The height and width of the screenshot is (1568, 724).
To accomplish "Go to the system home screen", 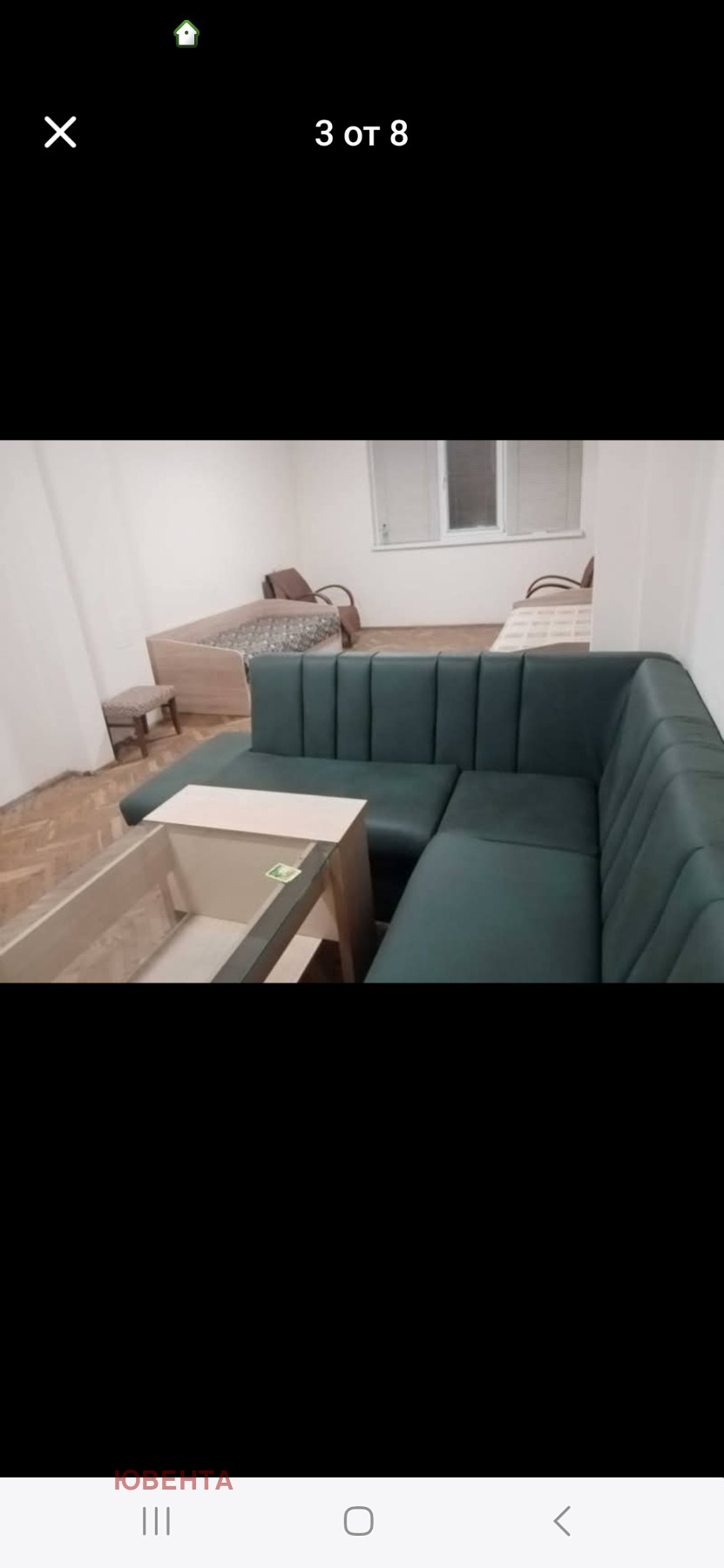I will [358, 1521].
